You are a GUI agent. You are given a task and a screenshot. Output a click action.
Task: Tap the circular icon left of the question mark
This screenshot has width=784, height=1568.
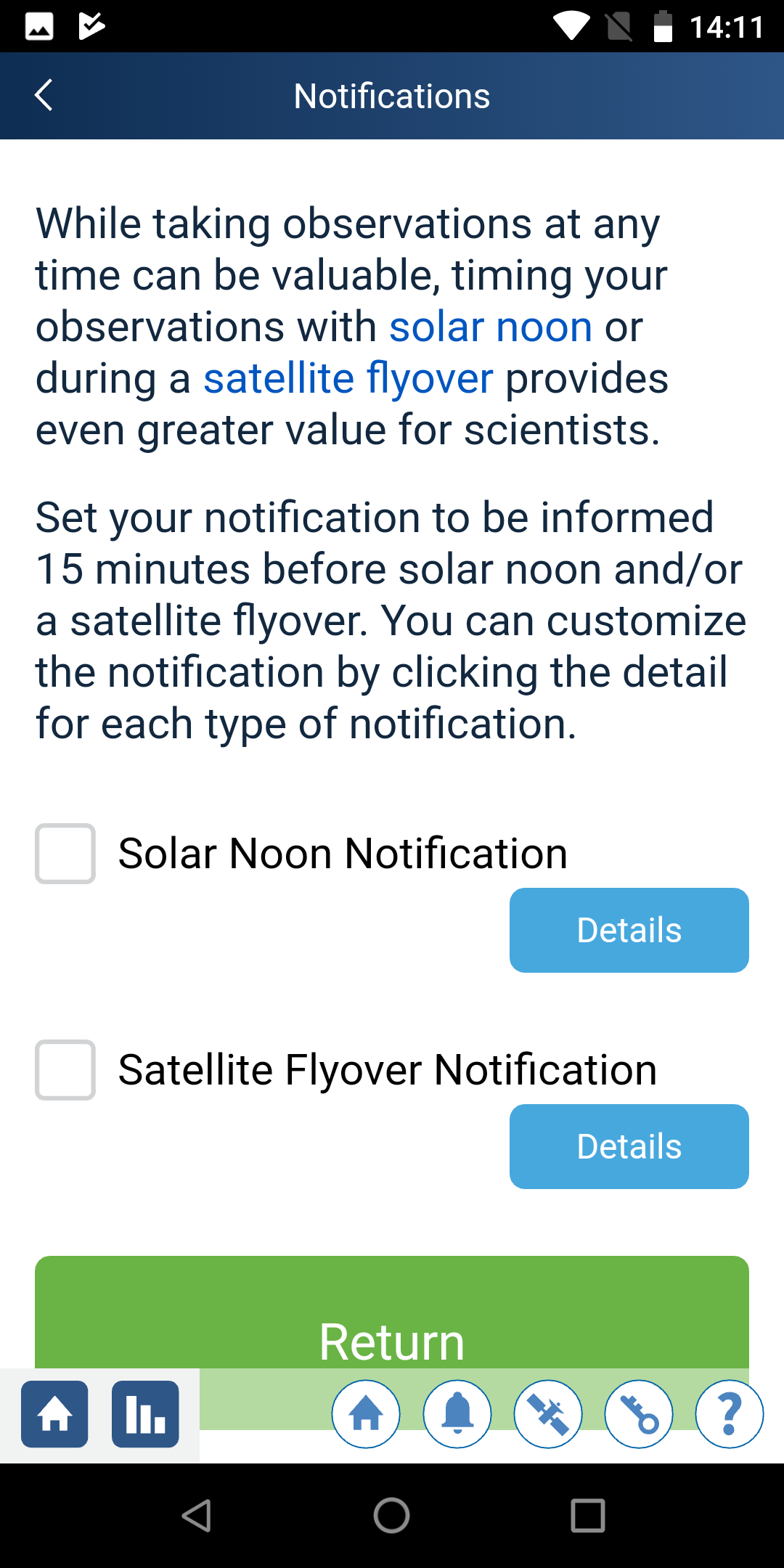click(x=639, y=1414)
